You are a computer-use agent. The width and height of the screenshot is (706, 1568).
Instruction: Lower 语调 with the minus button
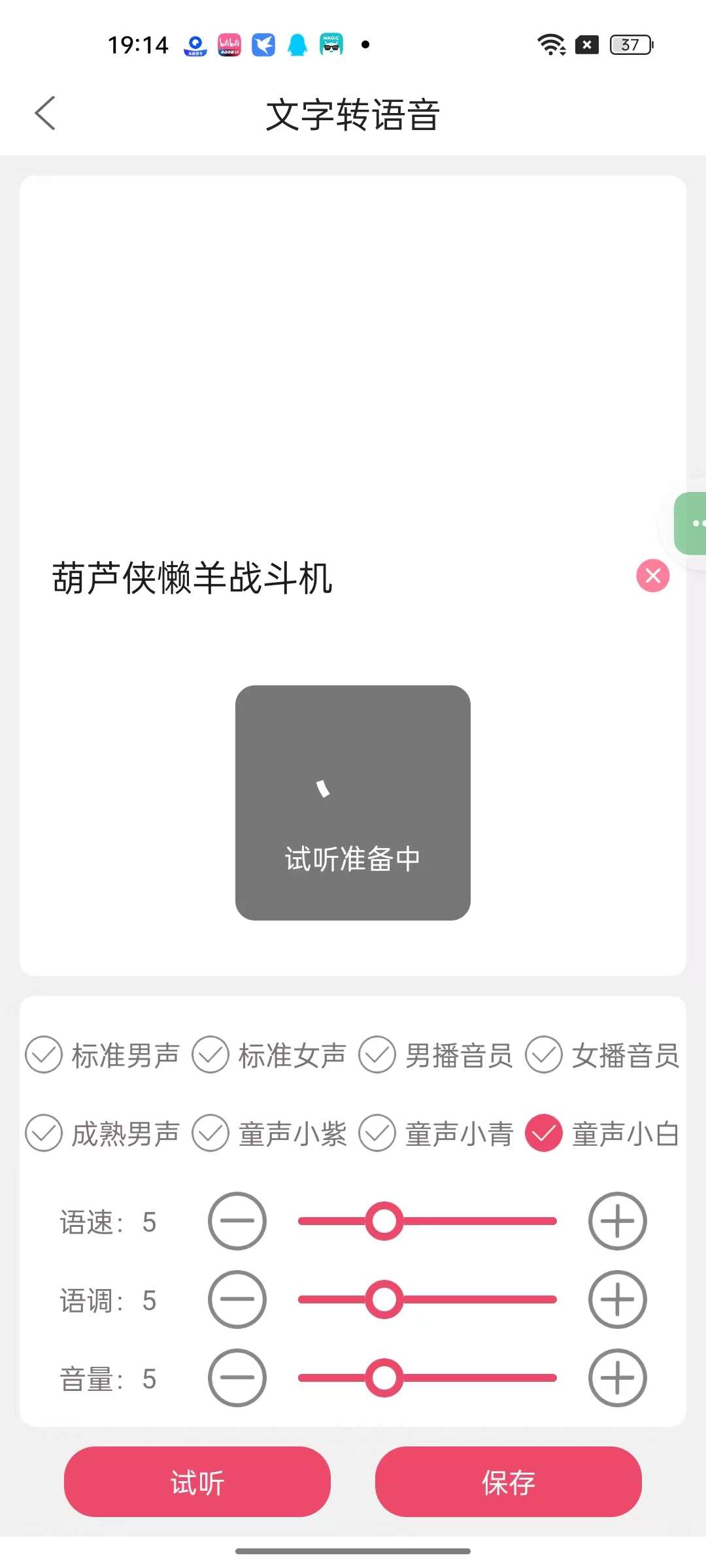pos(237,1299)
